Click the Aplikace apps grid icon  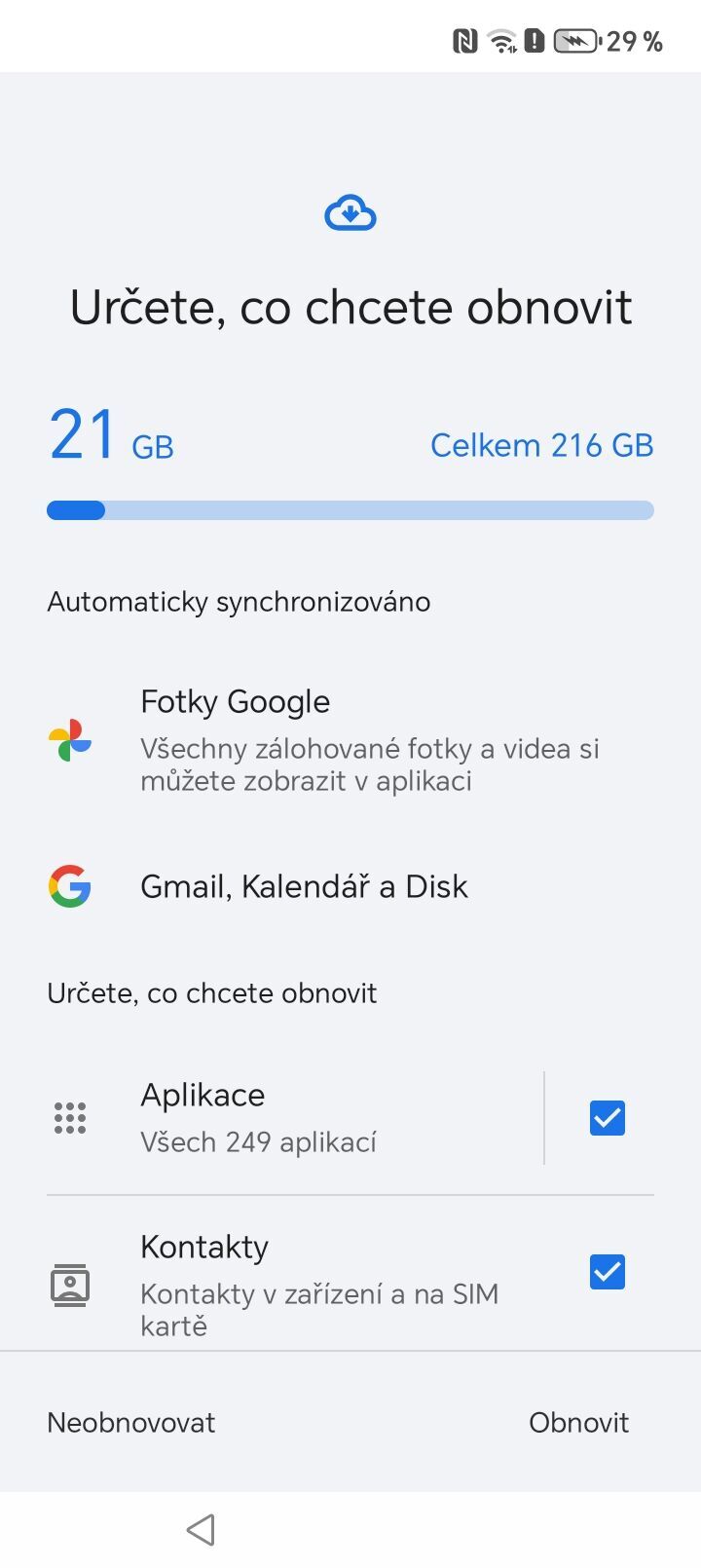69,1118
